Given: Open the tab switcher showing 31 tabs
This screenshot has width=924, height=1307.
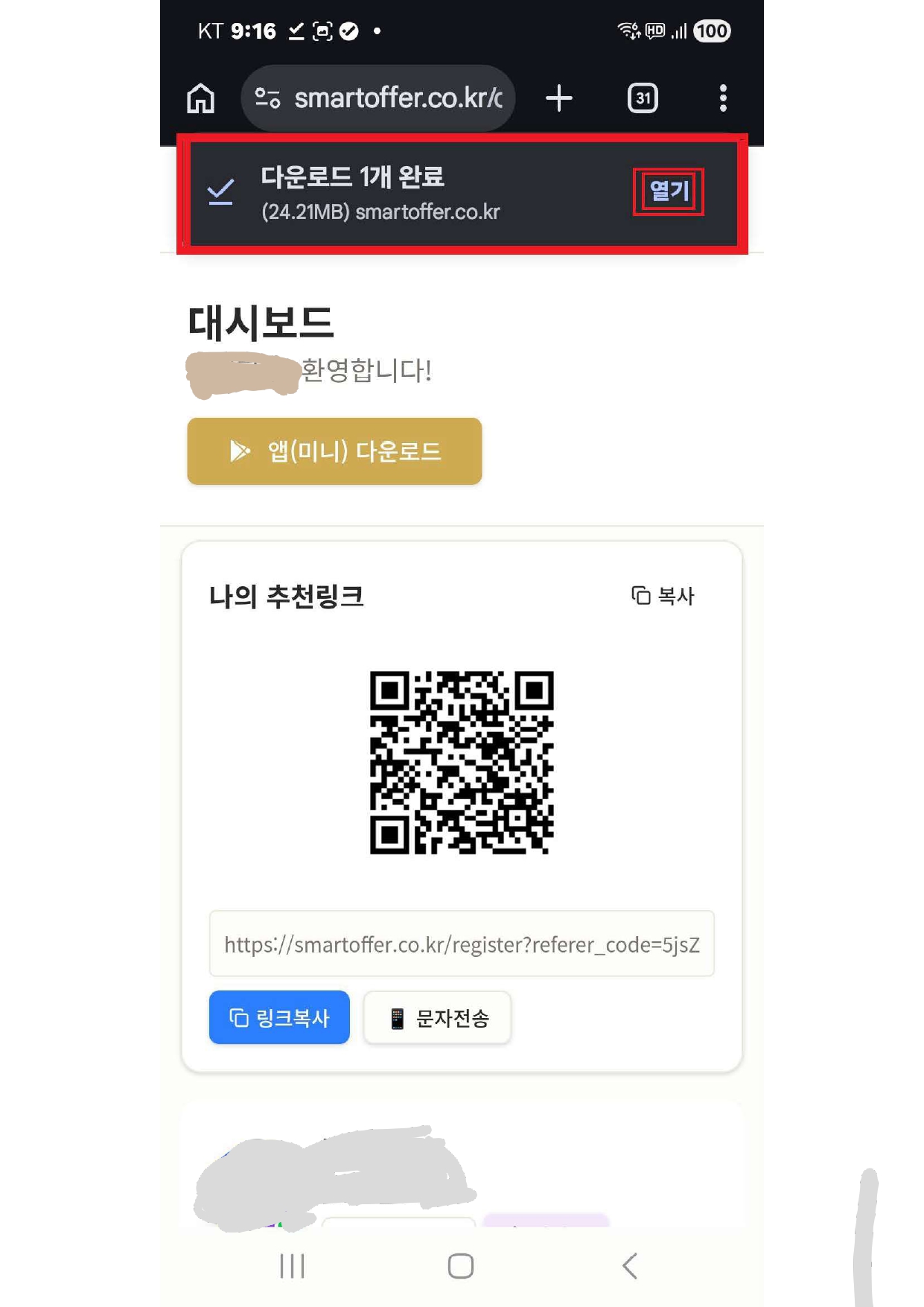Looking at the screenshot, I should click(x=643, y=98).
